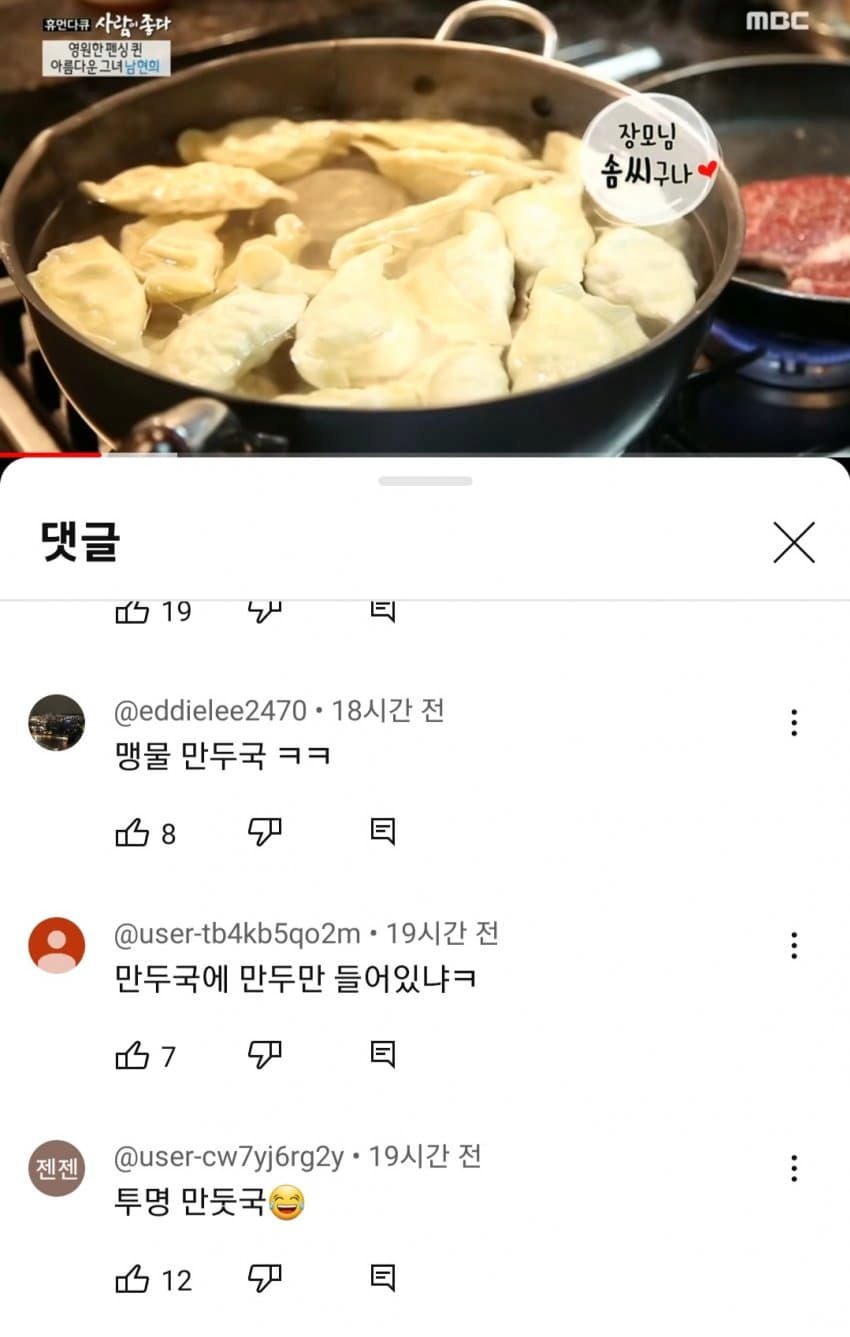Reply to @eddielee2470's comment
Viewport: 850px width, 1337px height.
[383, 831]
